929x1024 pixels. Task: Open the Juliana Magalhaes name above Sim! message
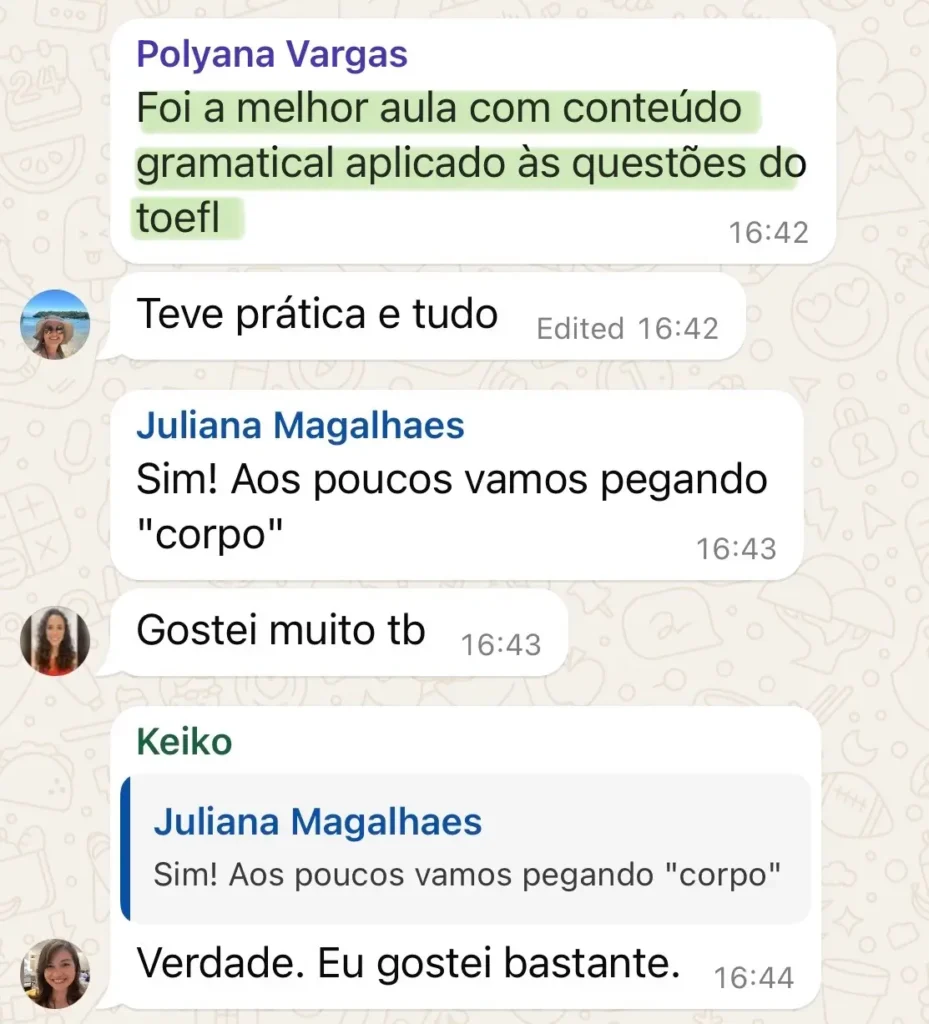point(300,425)
